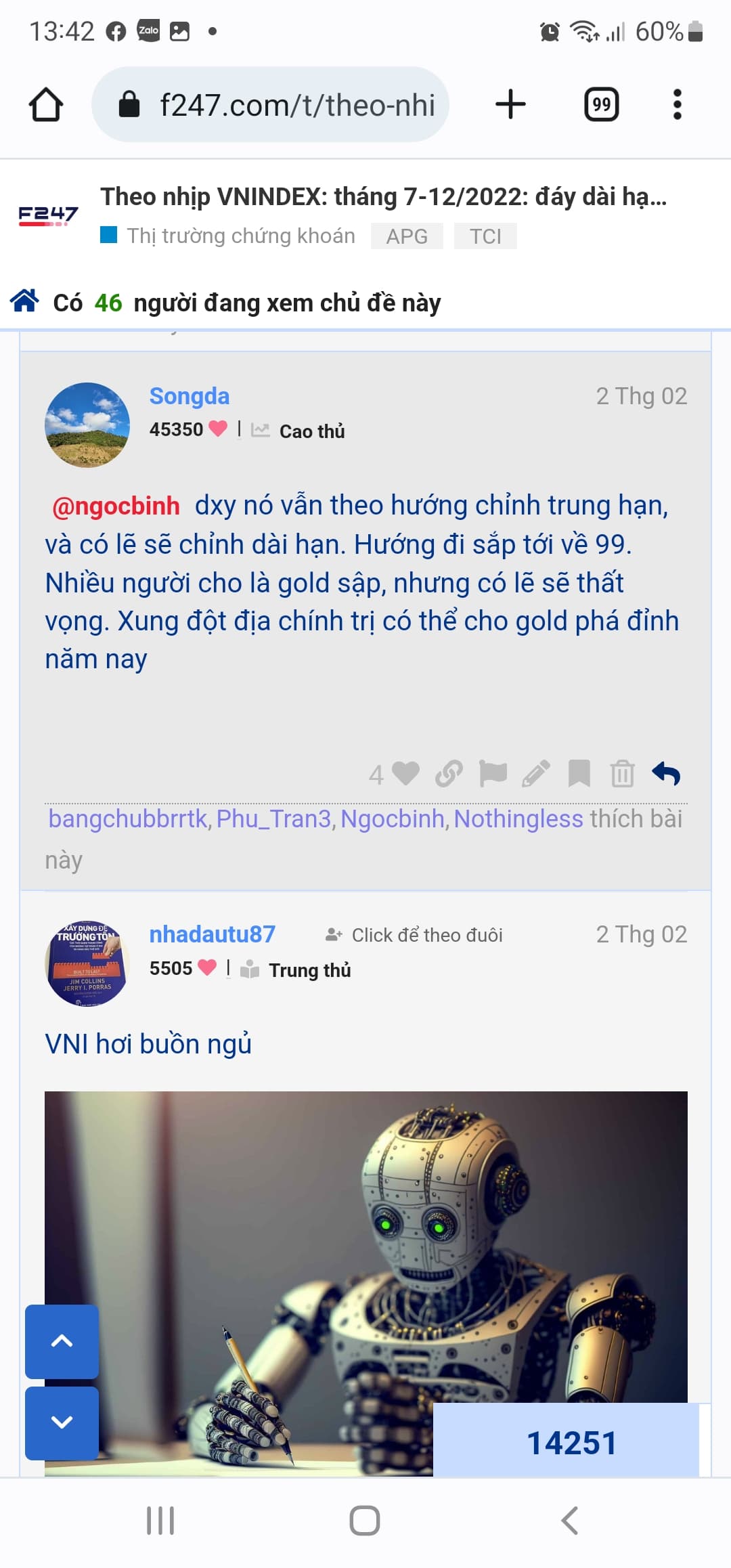This screenshot has width=731, height=1568.
Task: Open a new browser tab
Action: tap(510, 105)
